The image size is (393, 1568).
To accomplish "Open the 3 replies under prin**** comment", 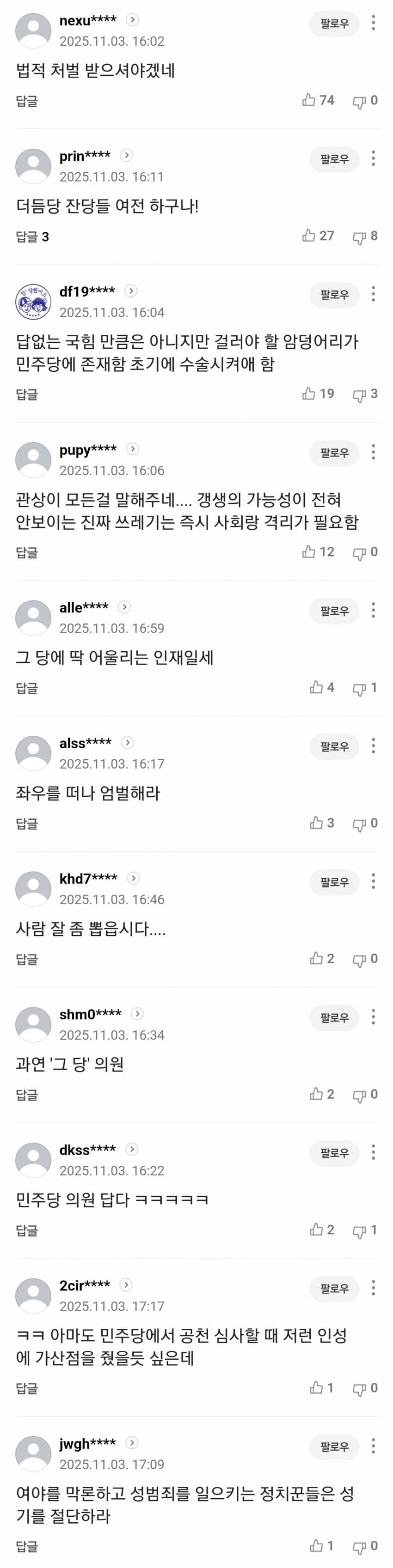I will (x=32, y=237).
